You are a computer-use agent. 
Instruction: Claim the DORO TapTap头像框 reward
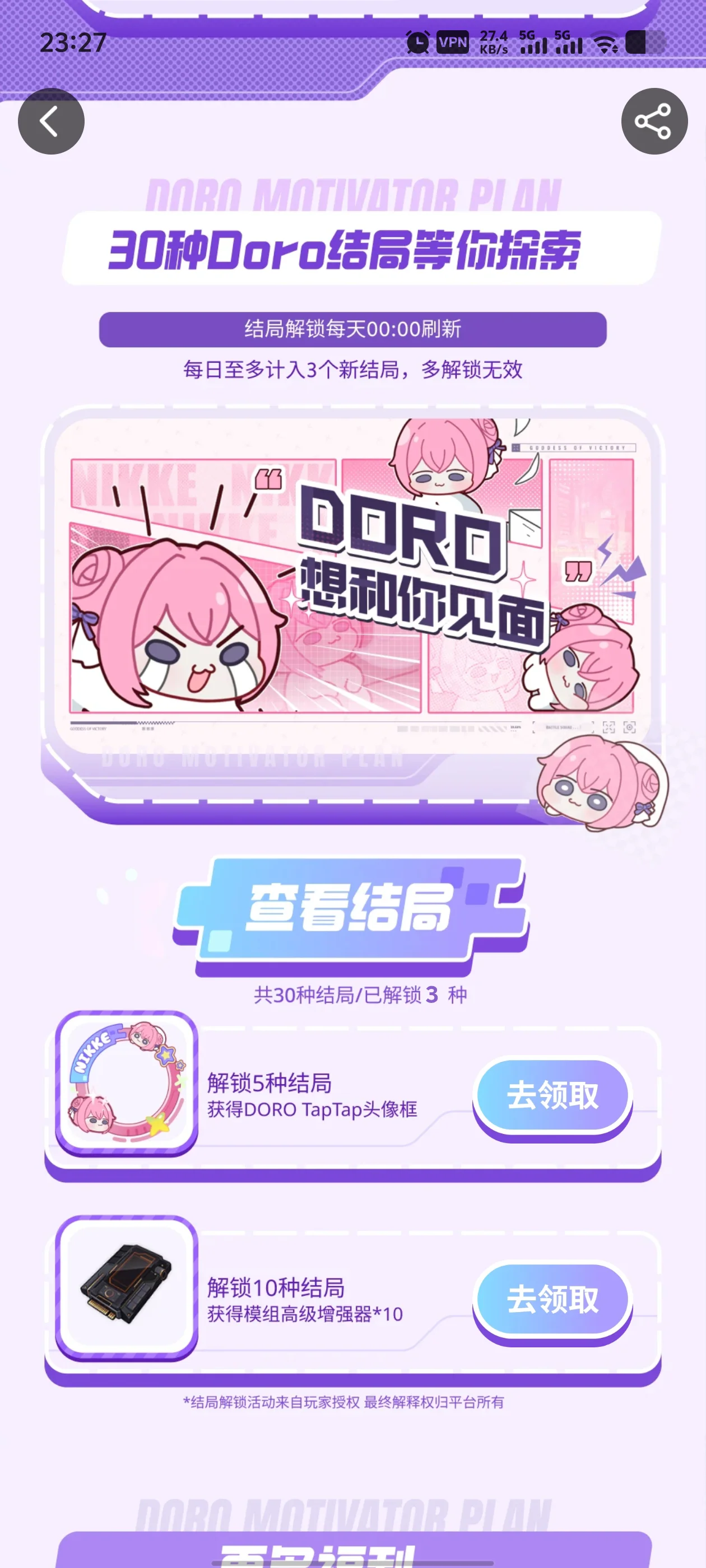552,1095
